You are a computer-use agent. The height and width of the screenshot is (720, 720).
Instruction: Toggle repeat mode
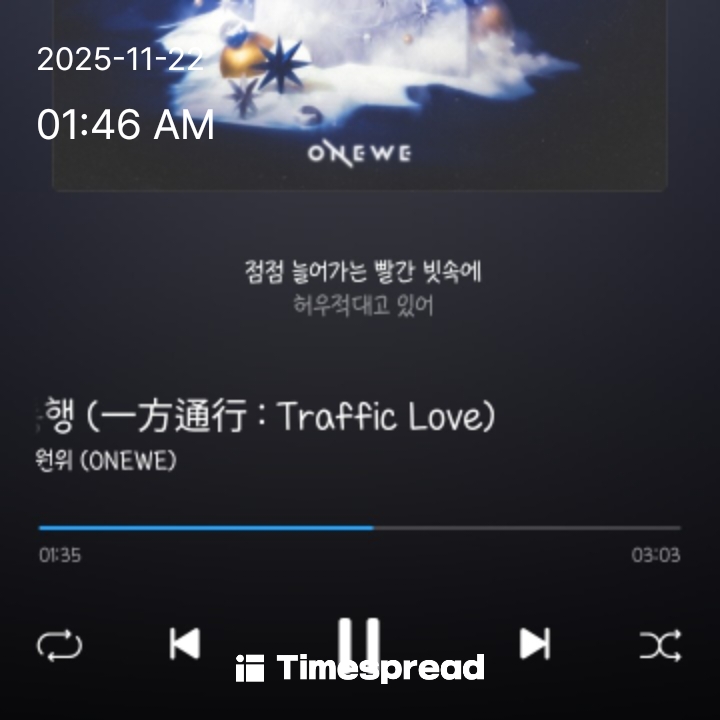tap(59, 645)
